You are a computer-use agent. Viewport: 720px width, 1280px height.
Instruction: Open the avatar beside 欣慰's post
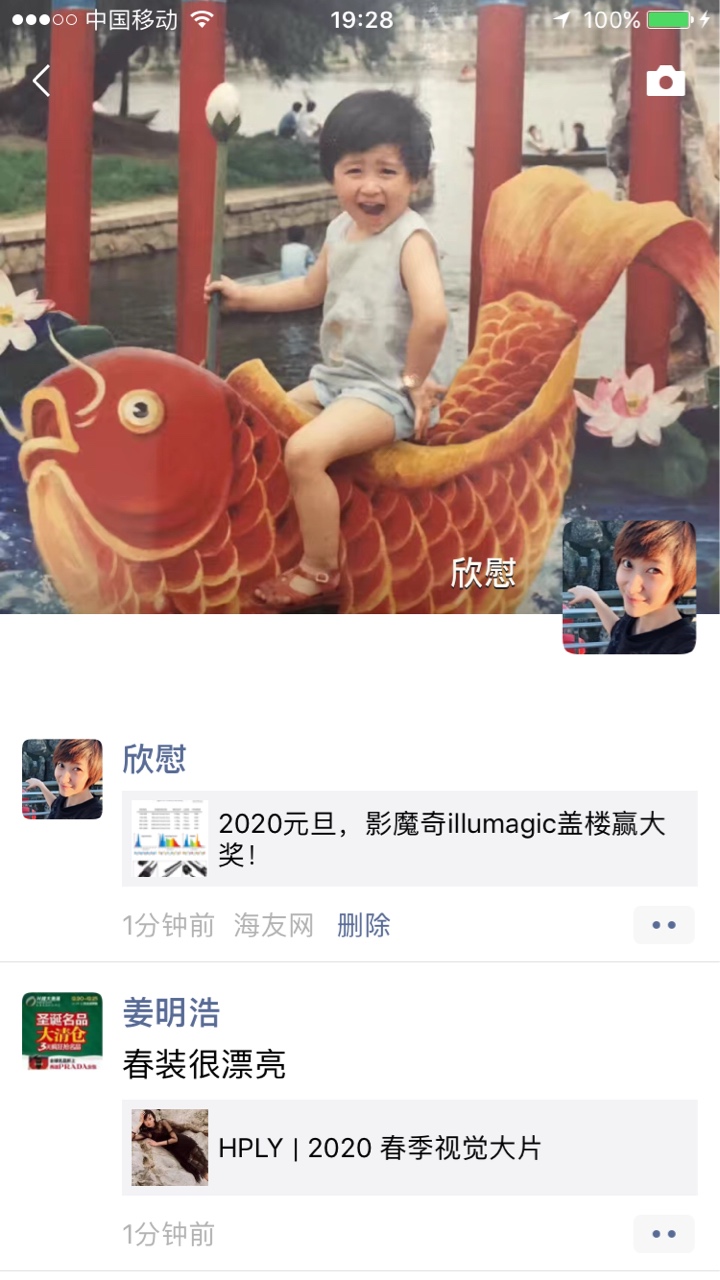(62, 779)
